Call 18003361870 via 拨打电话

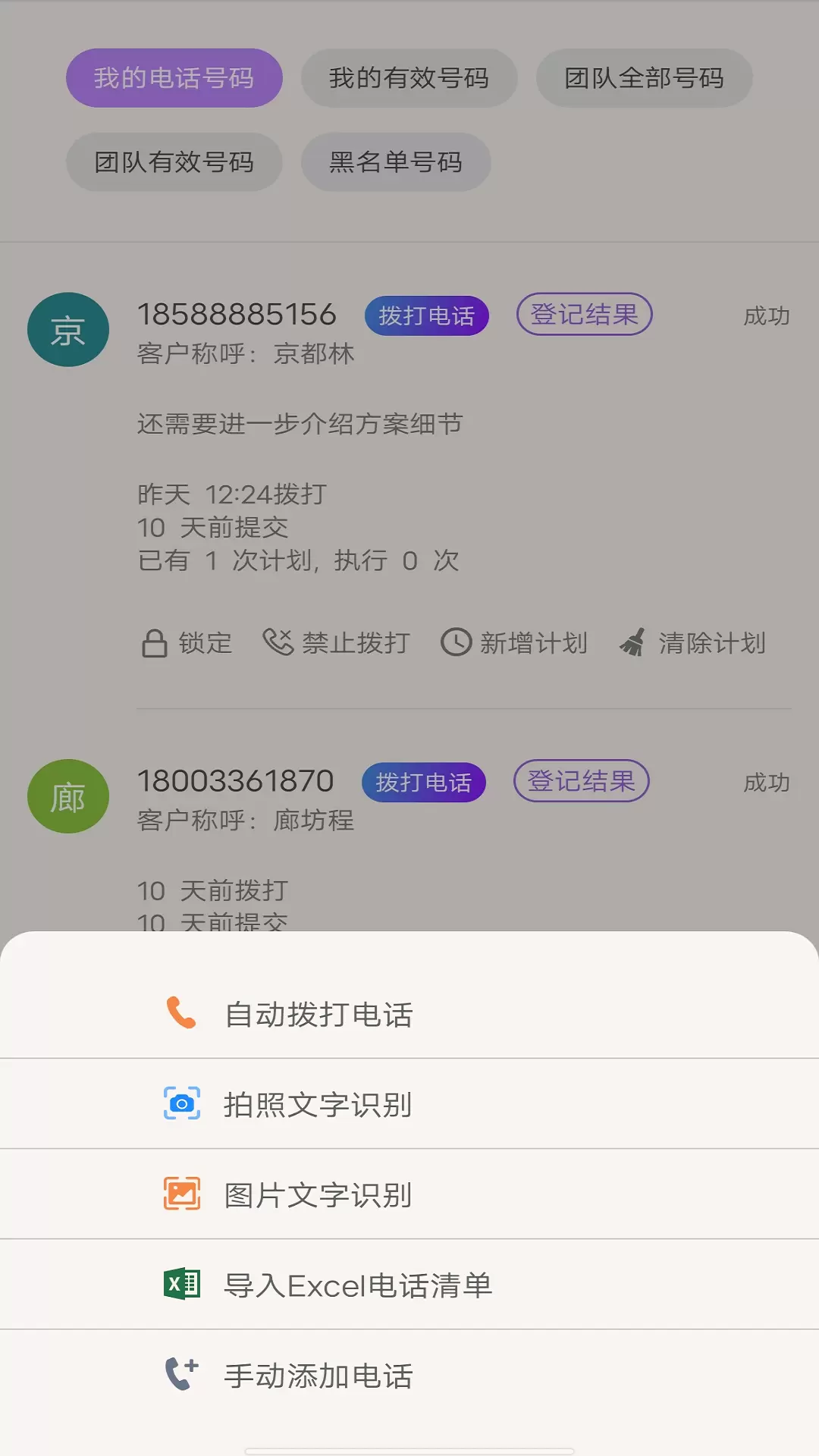[x=424, y=782]
